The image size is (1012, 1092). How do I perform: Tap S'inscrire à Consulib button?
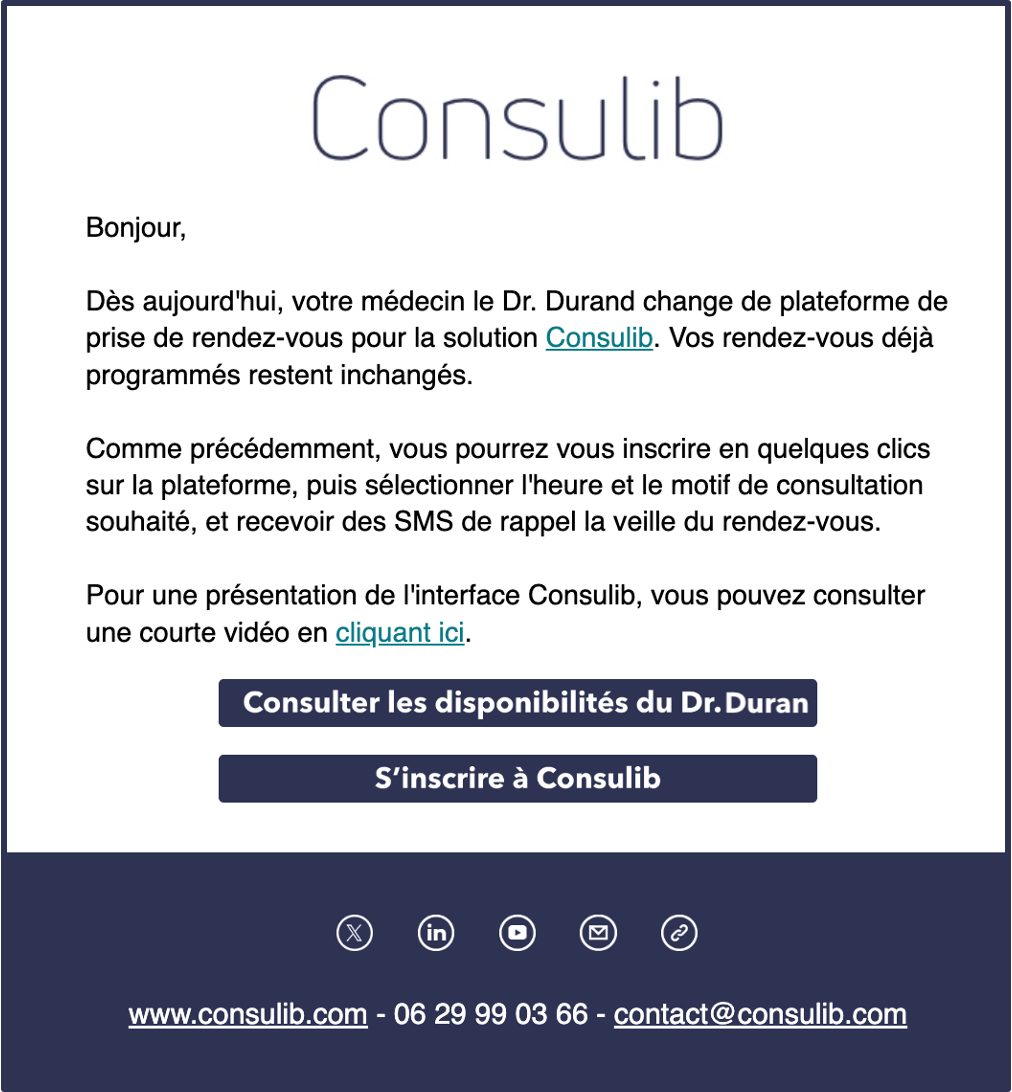(518, 779)
